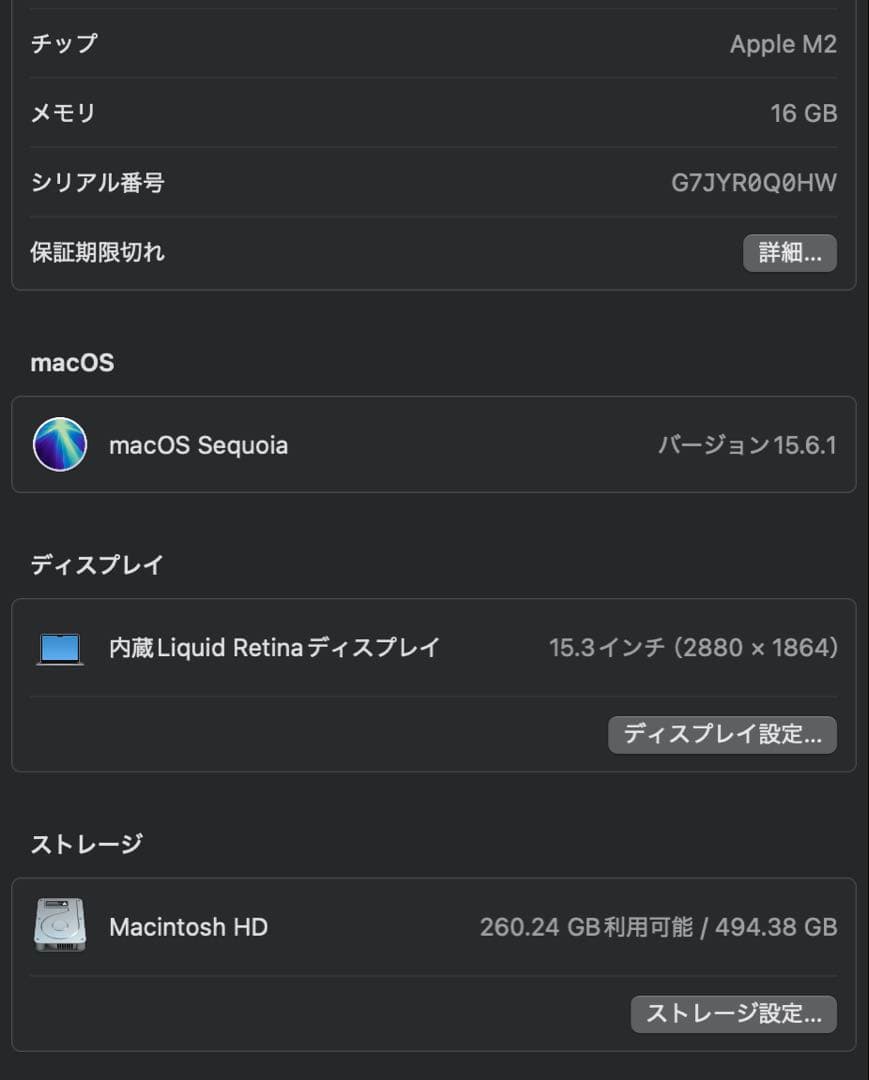The height and width of the screenshot is (1080, 869).
Task: Click the バージョン15.6.1 version text
Action: click(x=749, y=444)
